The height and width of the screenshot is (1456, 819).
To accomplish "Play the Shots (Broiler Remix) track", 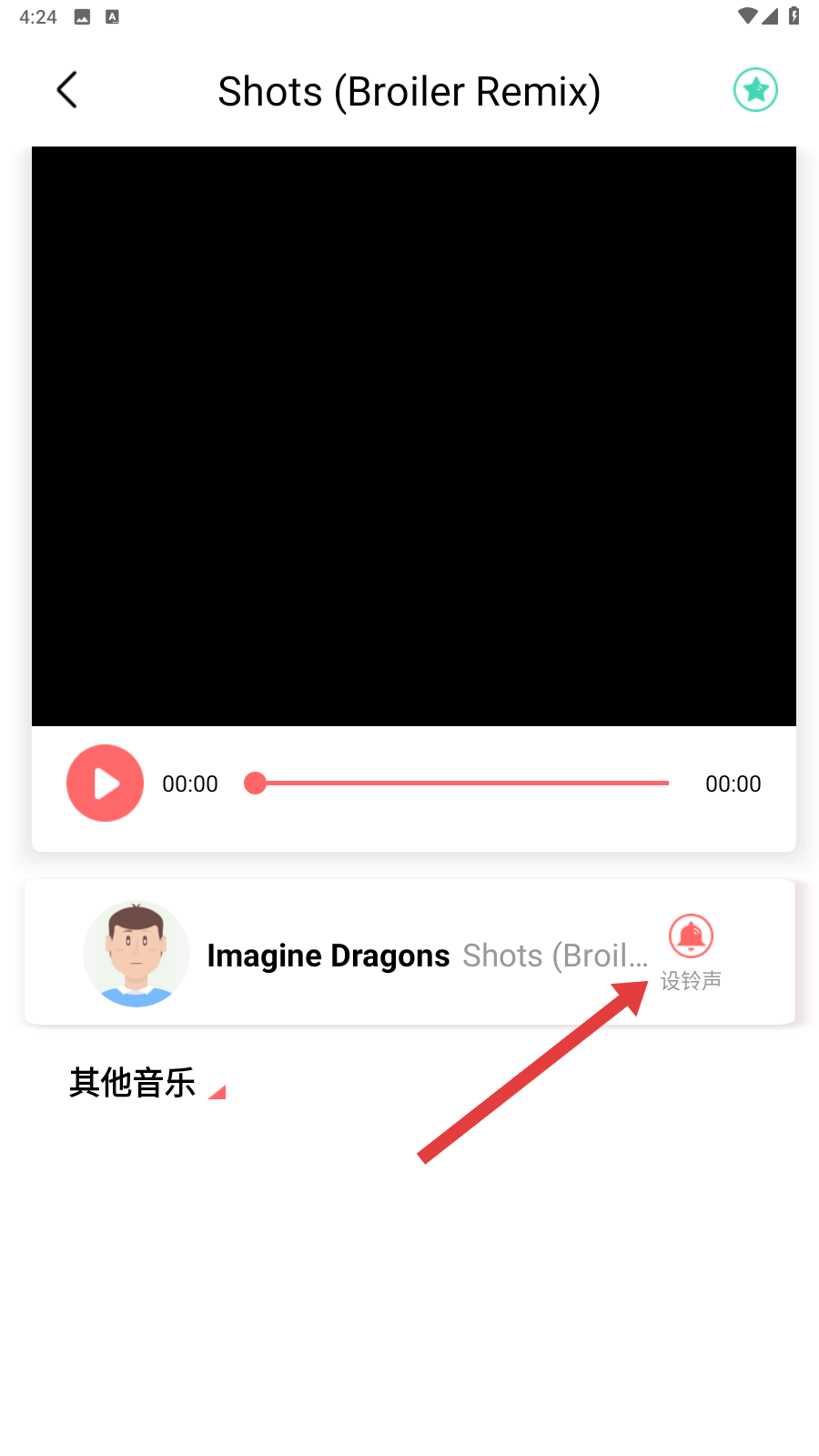I will coord(106,783).
